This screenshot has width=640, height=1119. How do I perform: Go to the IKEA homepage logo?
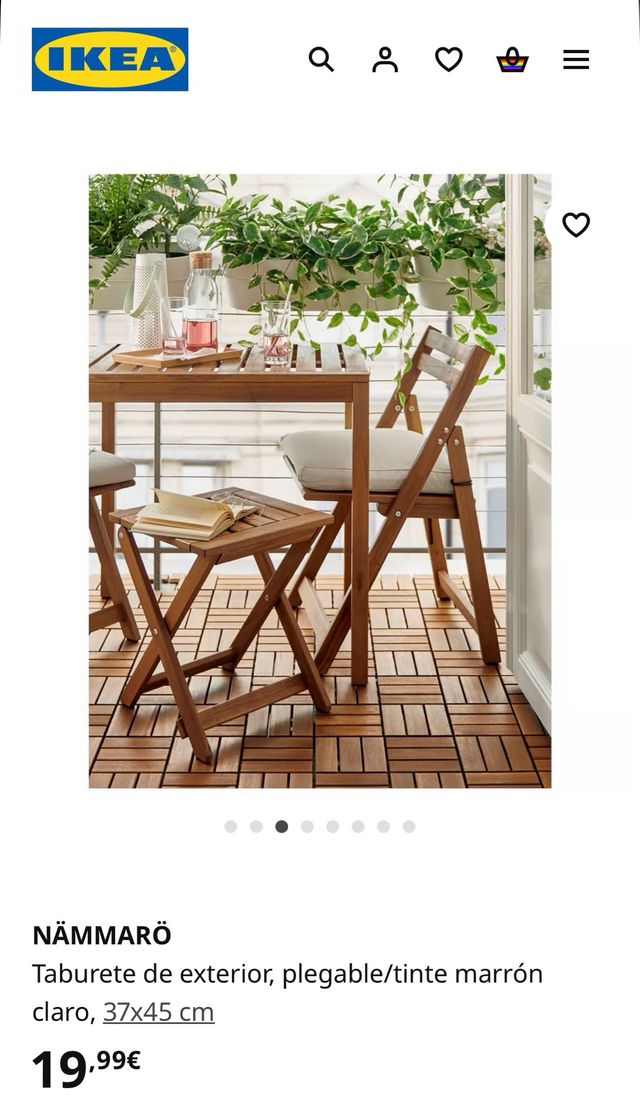[x=110, y=60]
